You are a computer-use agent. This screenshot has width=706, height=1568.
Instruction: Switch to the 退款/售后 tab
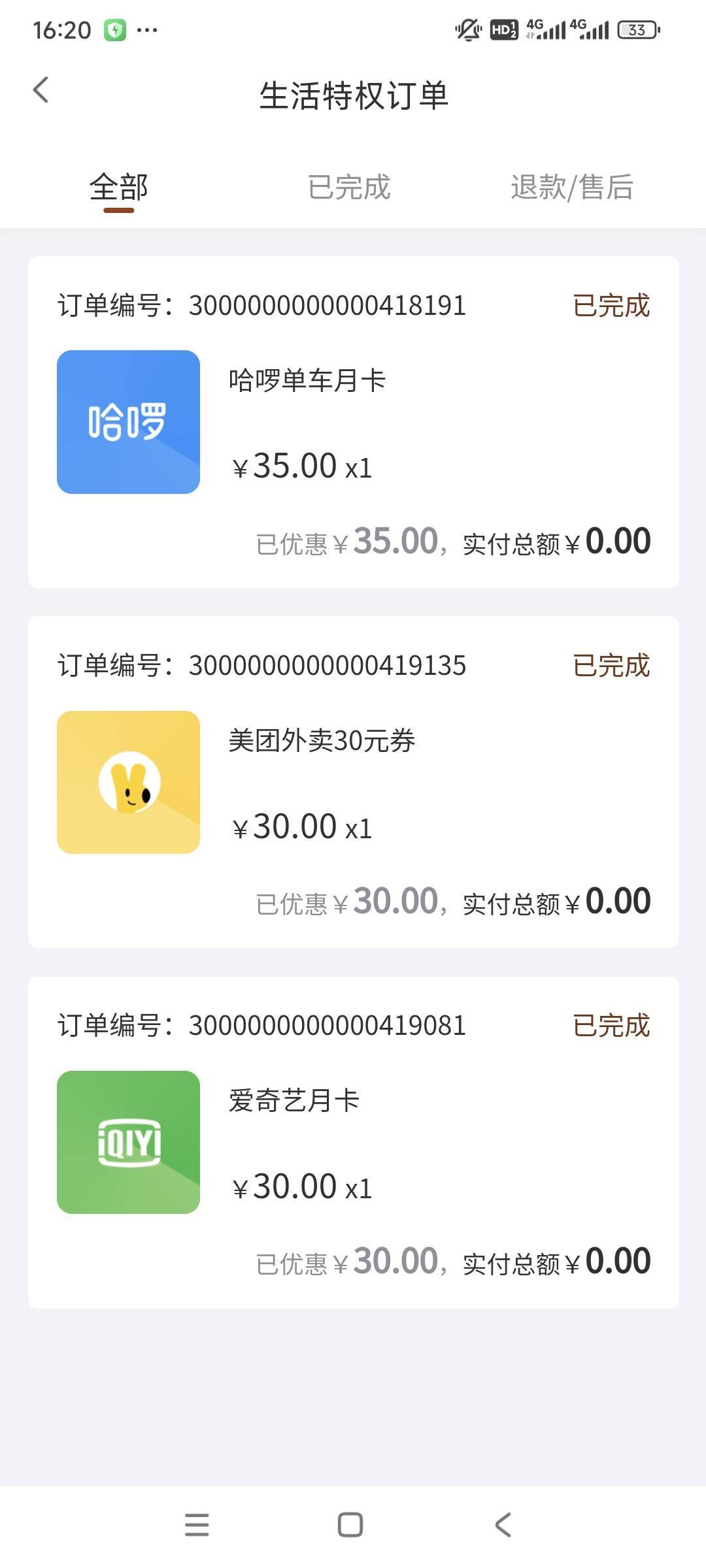click(x=571, y=188)
